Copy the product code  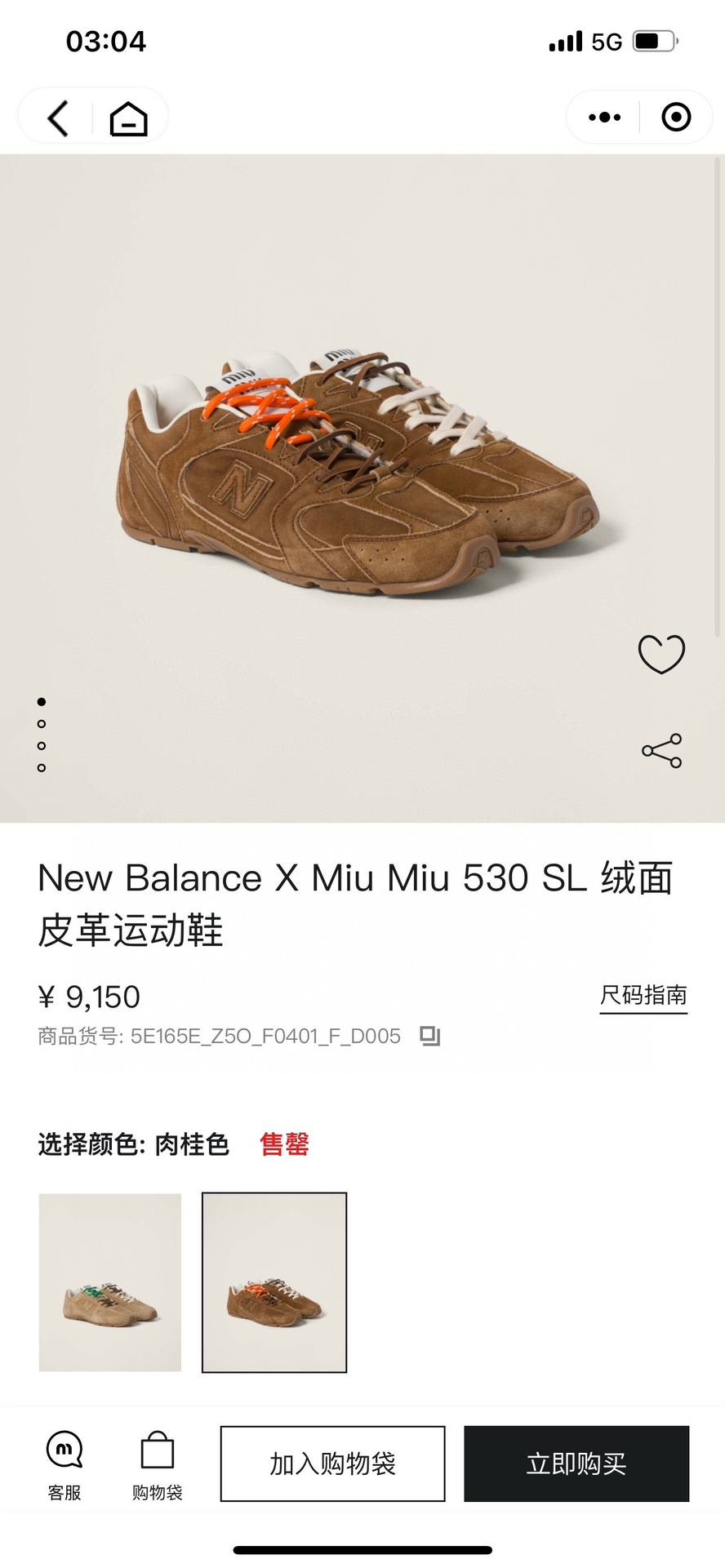(429, 1037)
